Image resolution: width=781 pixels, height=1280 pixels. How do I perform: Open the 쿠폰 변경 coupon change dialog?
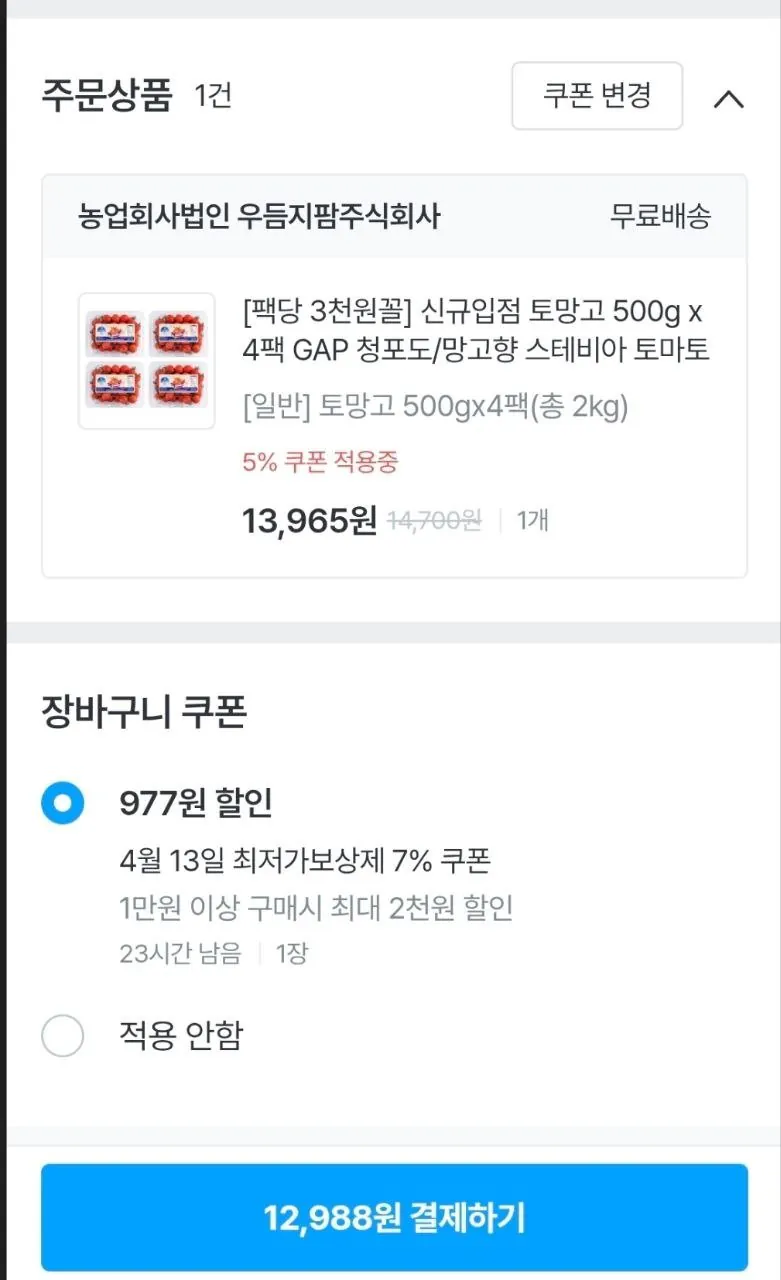point(596,95)
